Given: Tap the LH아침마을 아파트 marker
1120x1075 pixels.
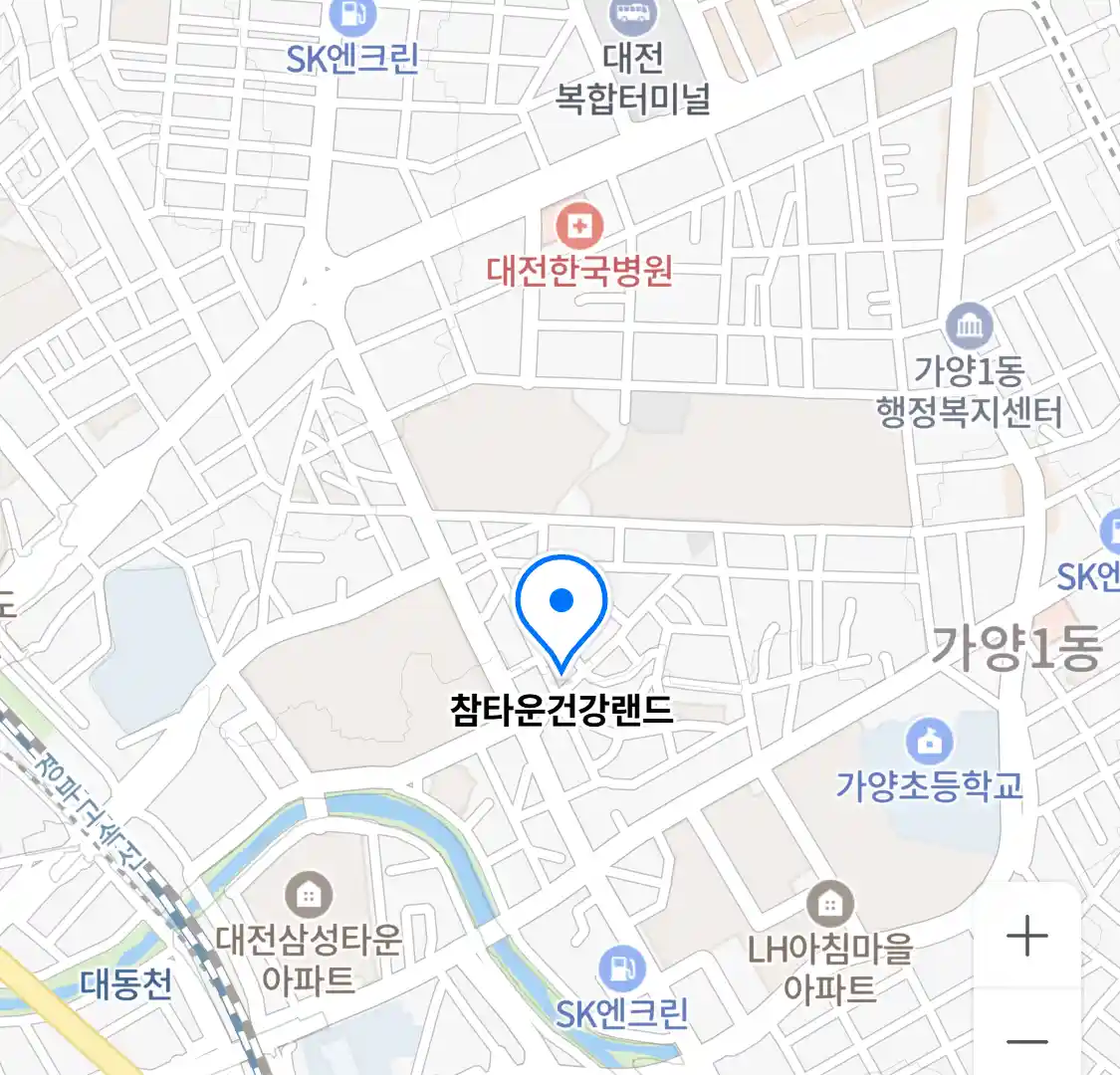Looking at the screenshot, I should 828,905.
